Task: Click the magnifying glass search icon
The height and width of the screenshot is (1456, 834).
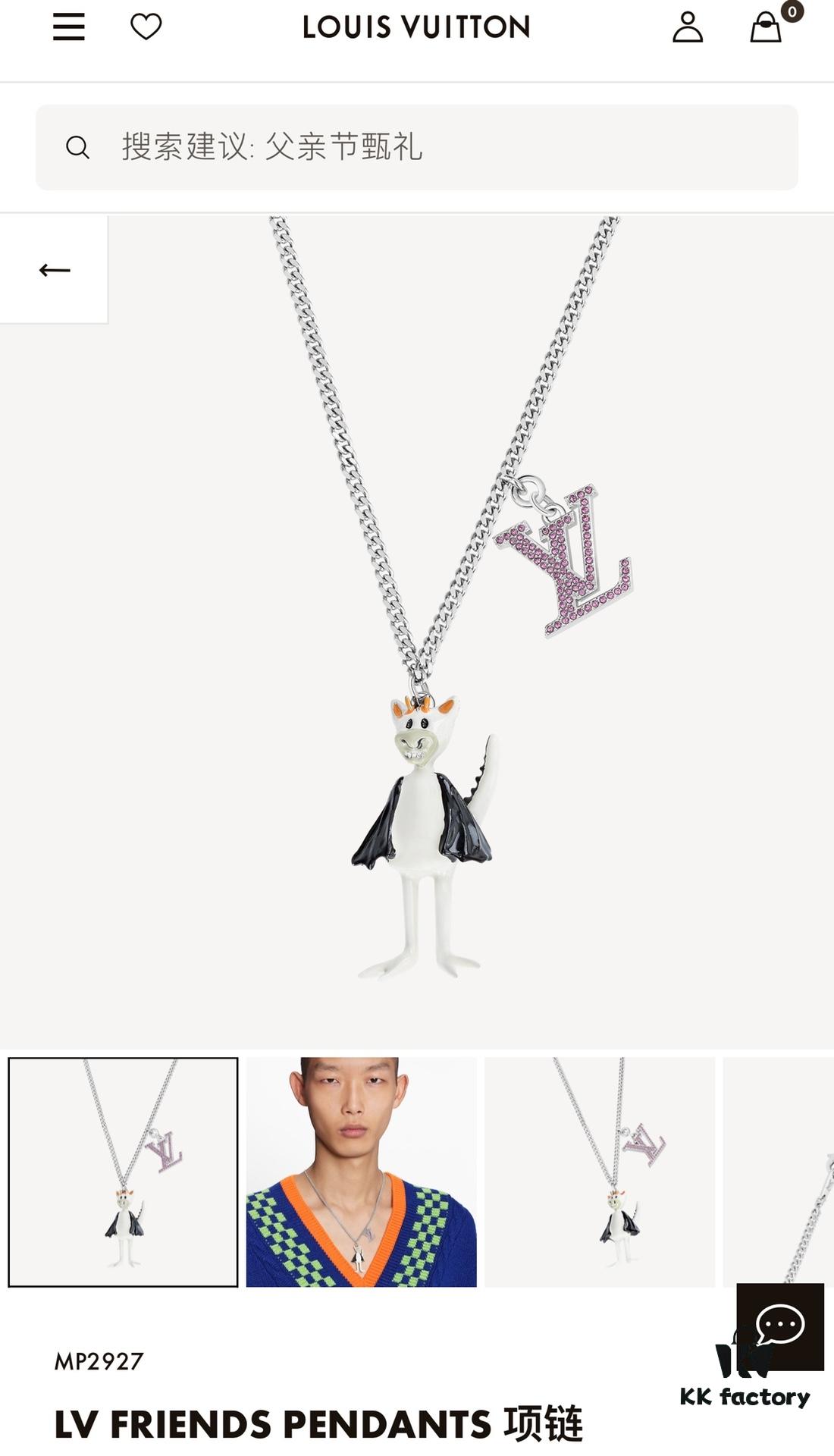Action: pos(78,149)
